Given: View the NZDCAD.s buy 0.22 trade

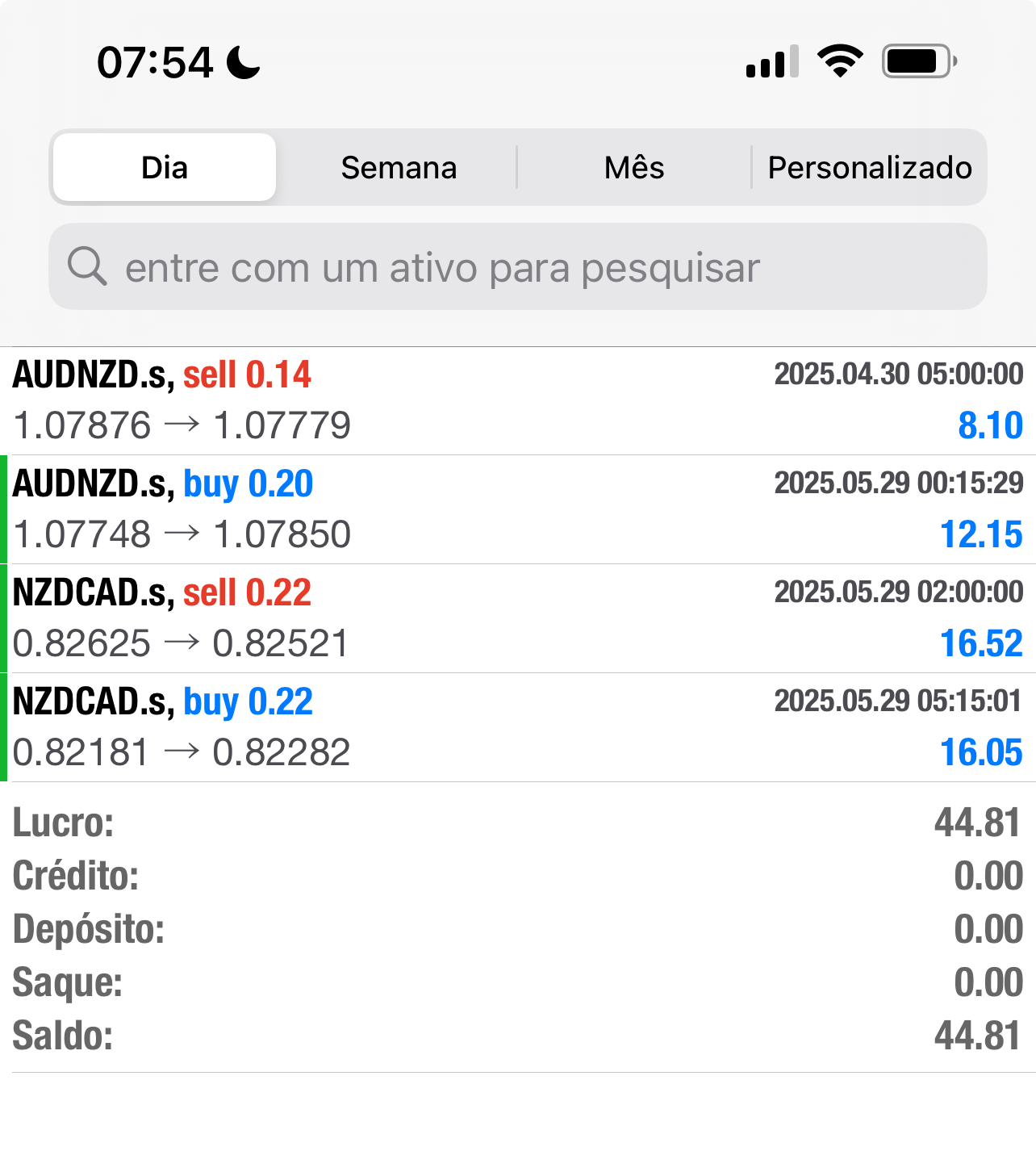Looking at the screenshot, I should pyautogui.click(x=518, y=727).
